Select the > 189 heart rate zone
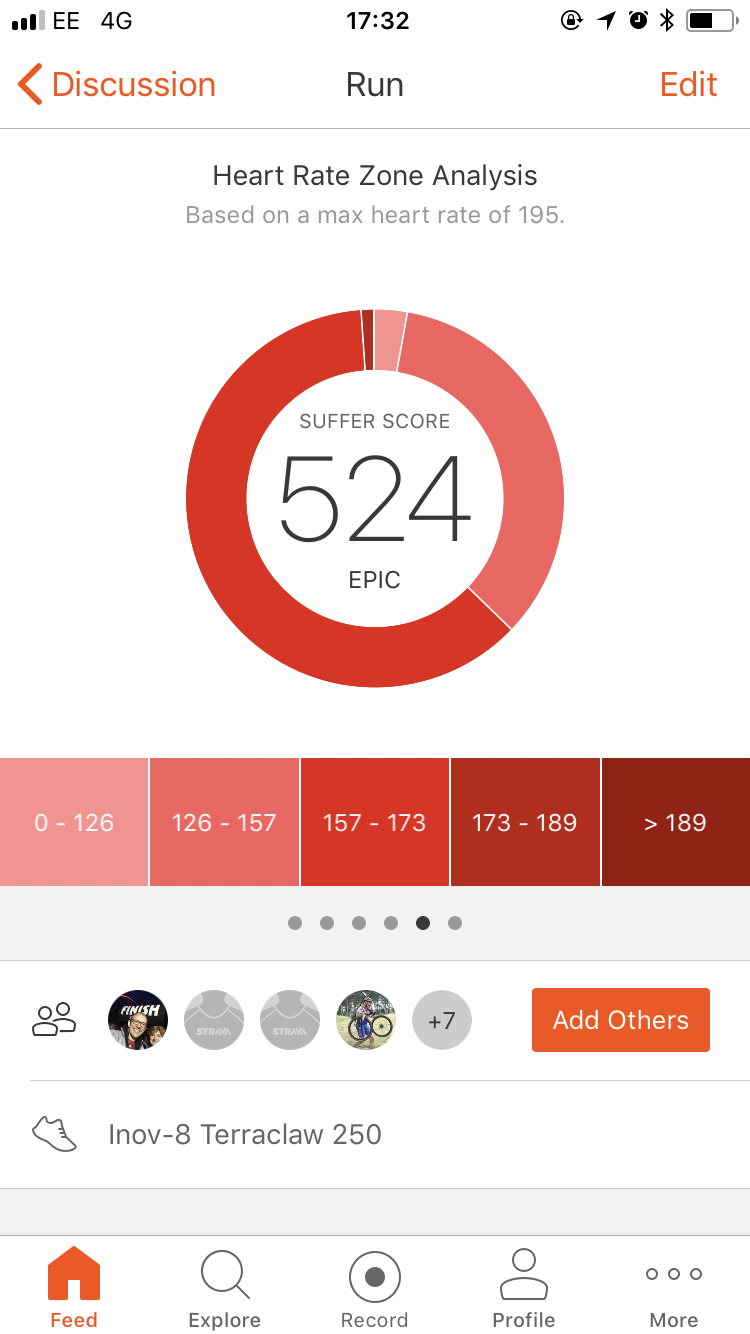This screenshot has height=1334, width=750. [x=676, y=822]
